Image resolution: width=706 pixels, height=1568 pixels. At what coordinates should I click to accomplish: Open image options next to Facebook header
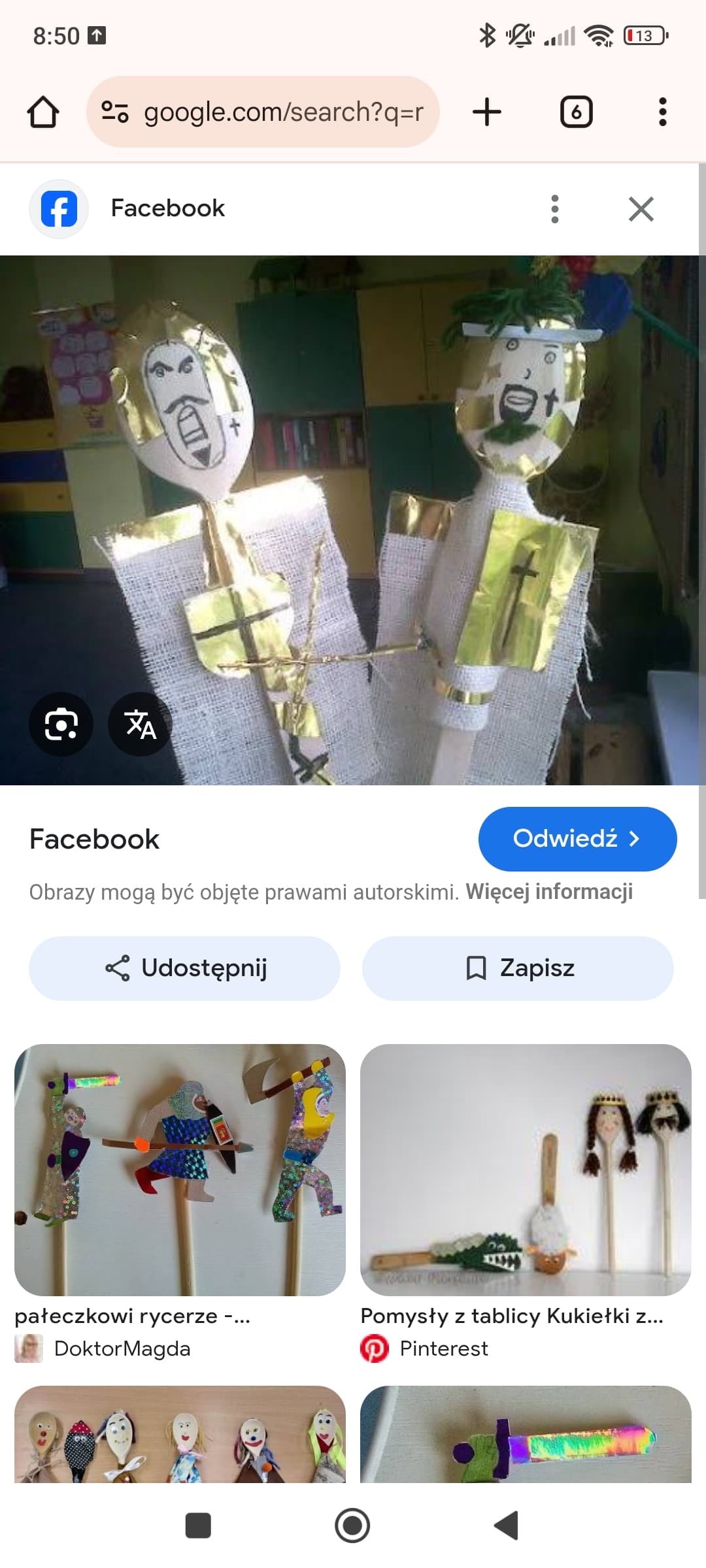coord(555,209)
